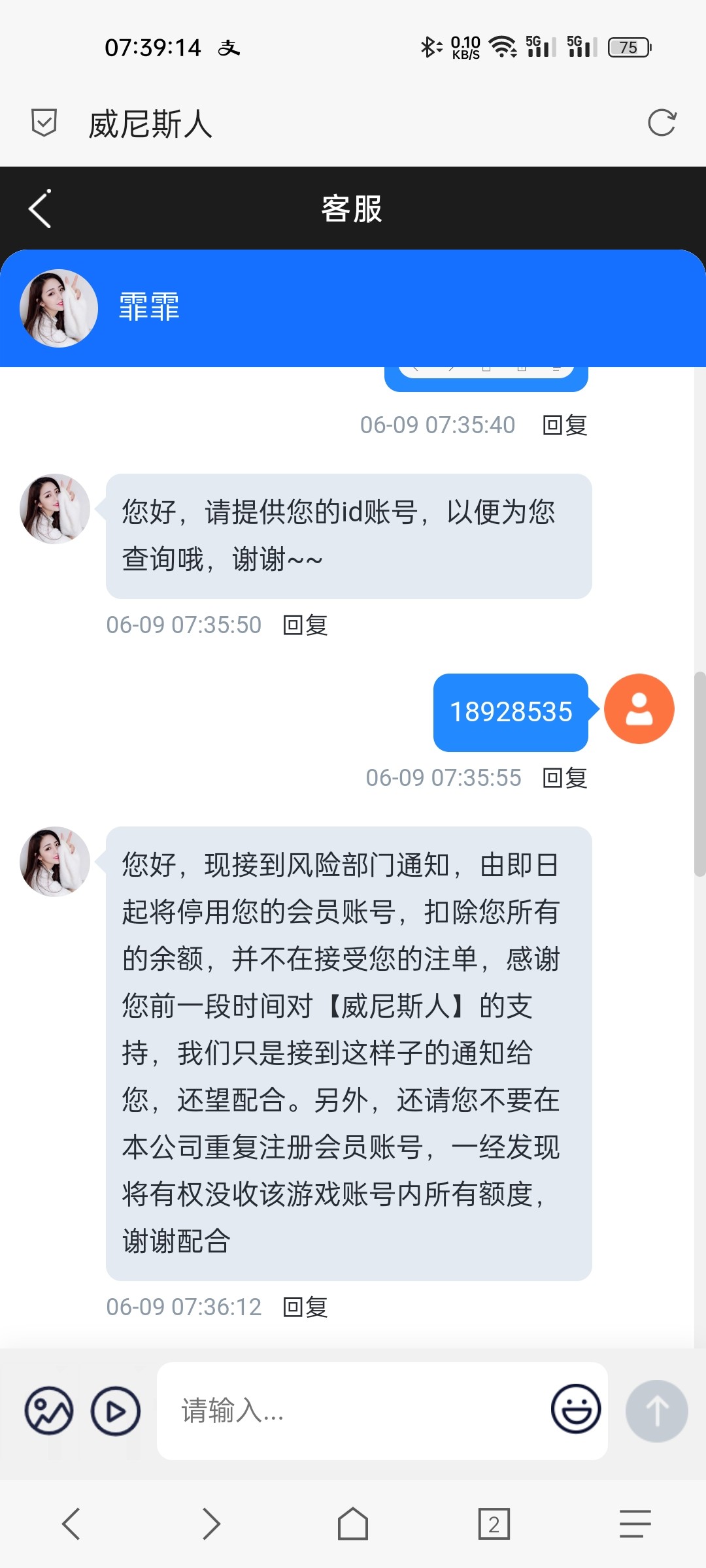Attach a video using the play icon
This screenshot has width=706, height=1568.
point(116,1411)
